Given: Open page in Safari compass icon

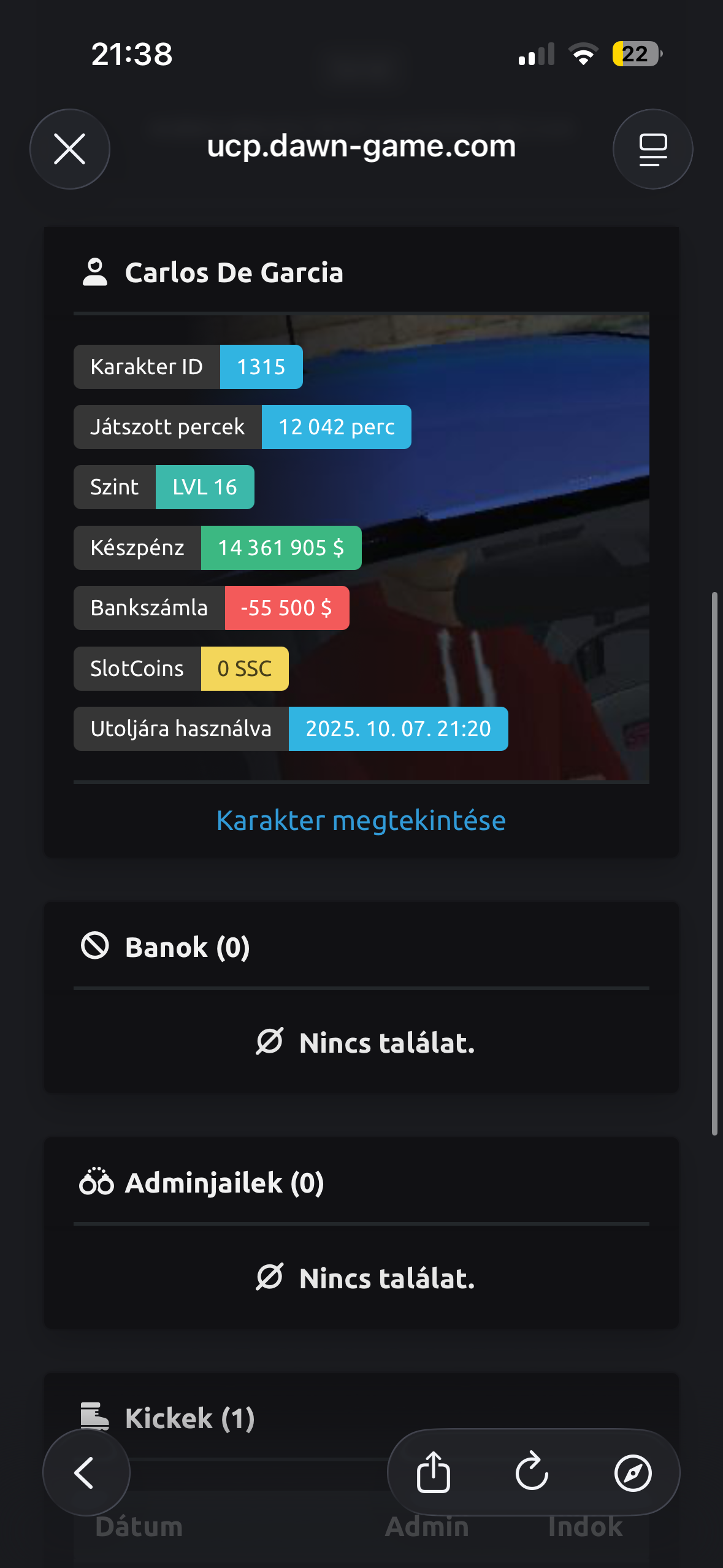Looking at the screenshot, I should 633,1472.
